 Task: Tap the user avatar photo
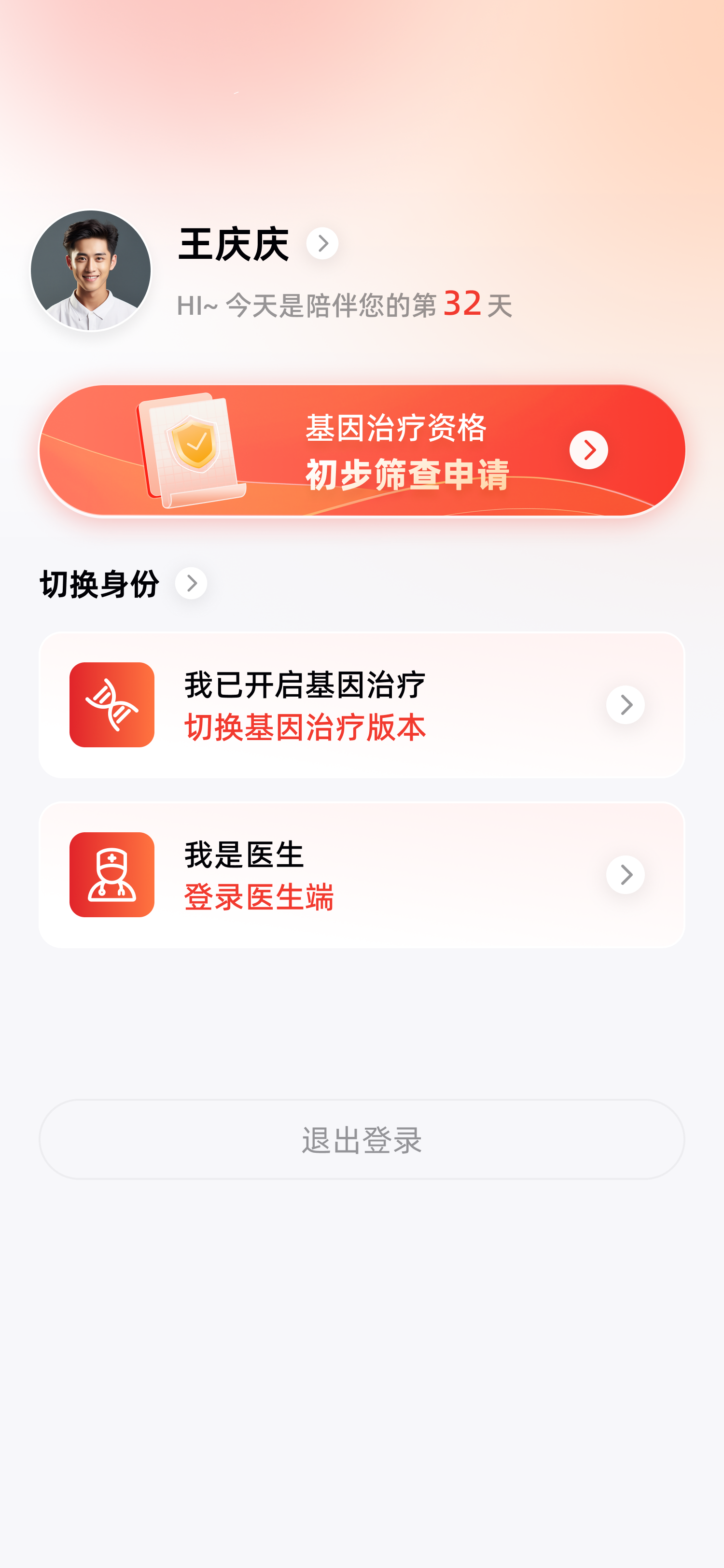(x=91, y=271)
